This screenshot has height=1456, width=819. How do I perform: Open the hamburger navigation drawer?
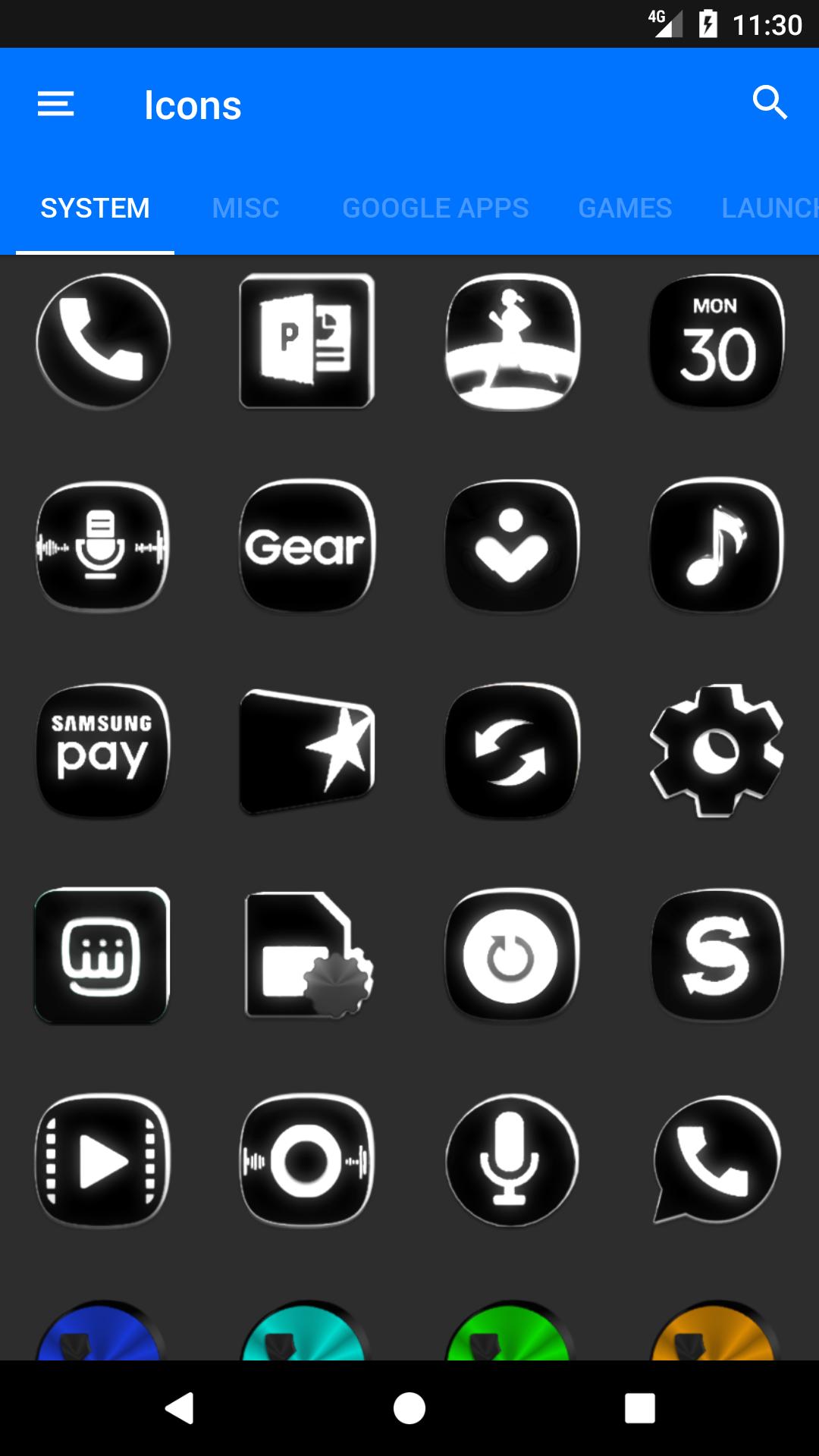point(56,105)
